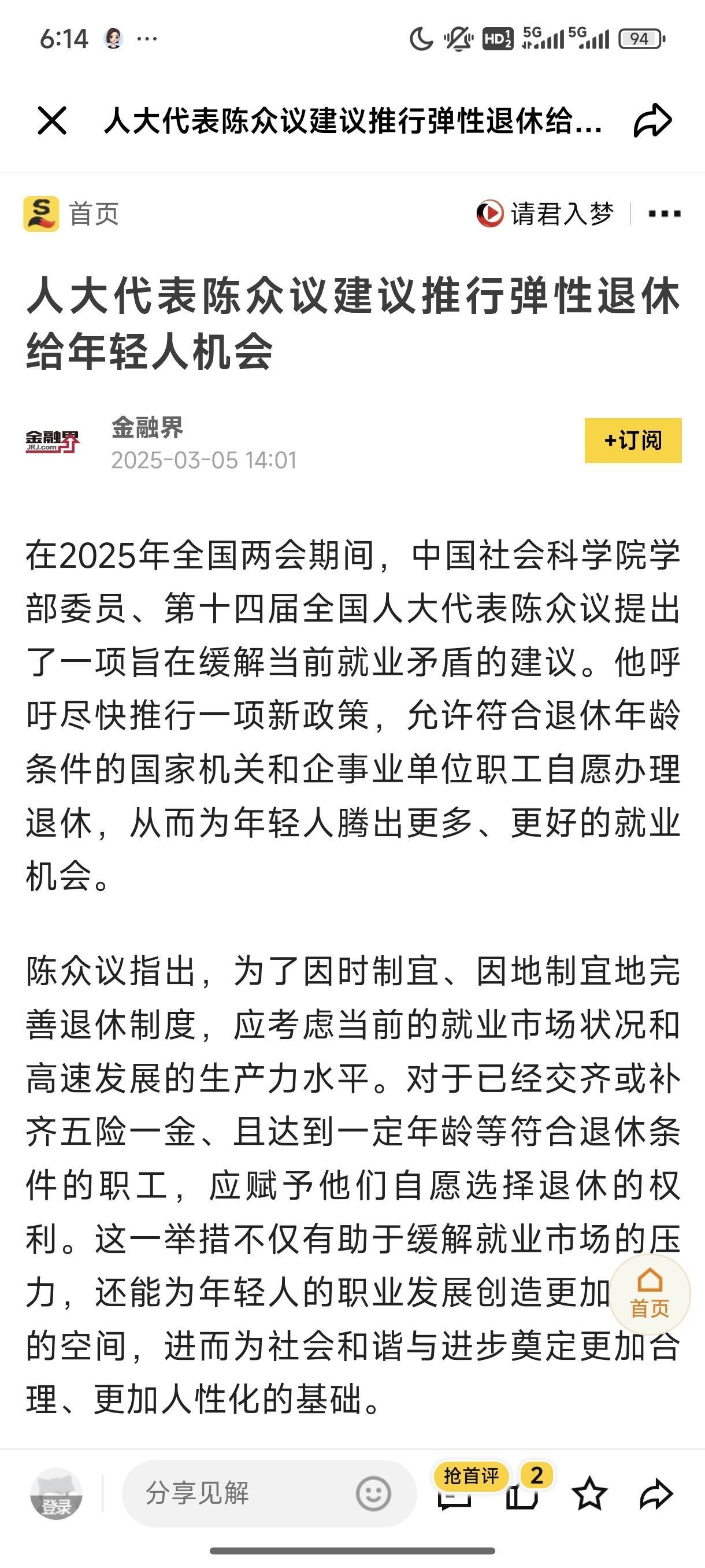705x1568 pixels.
Task: Close the article page
Action: (51, 120)
